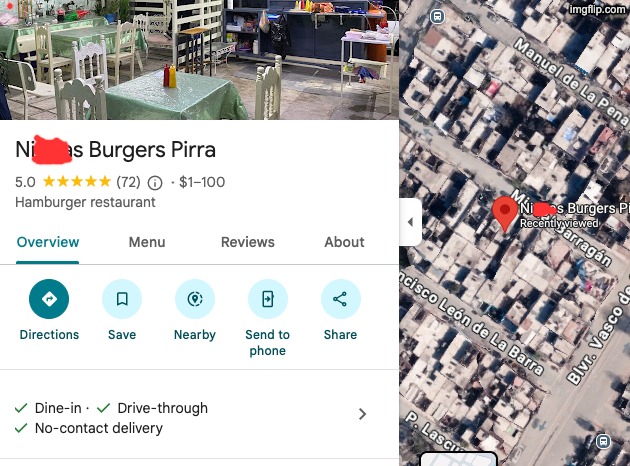The width and height of the screenshot is (630, 466).
Task: Save this place to a list
Action: tap(122, 299)
